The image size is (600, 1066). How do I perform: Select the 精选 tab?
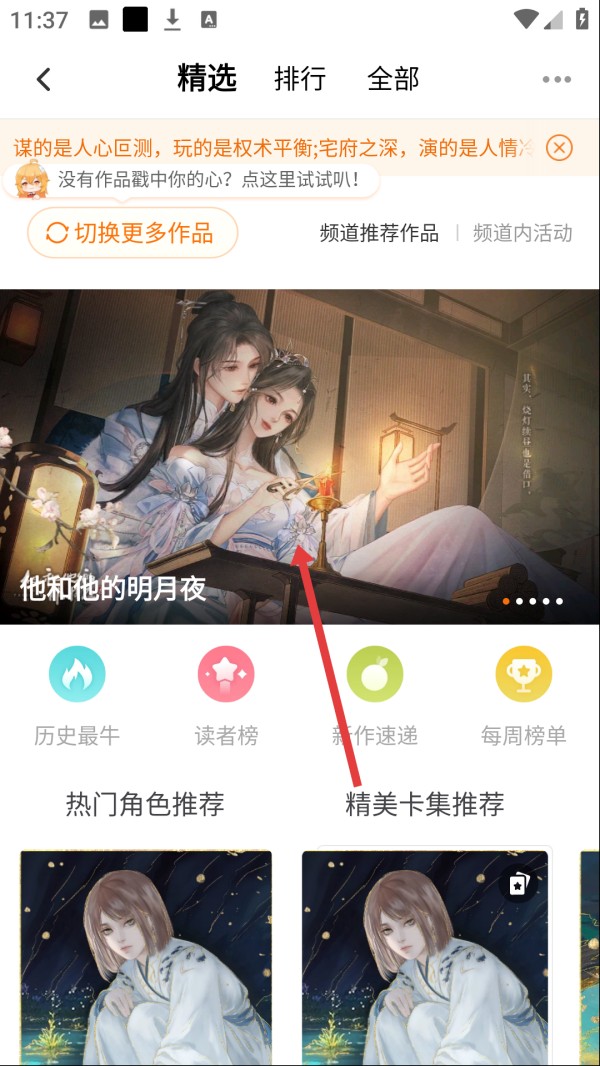[x=207, y=78]
